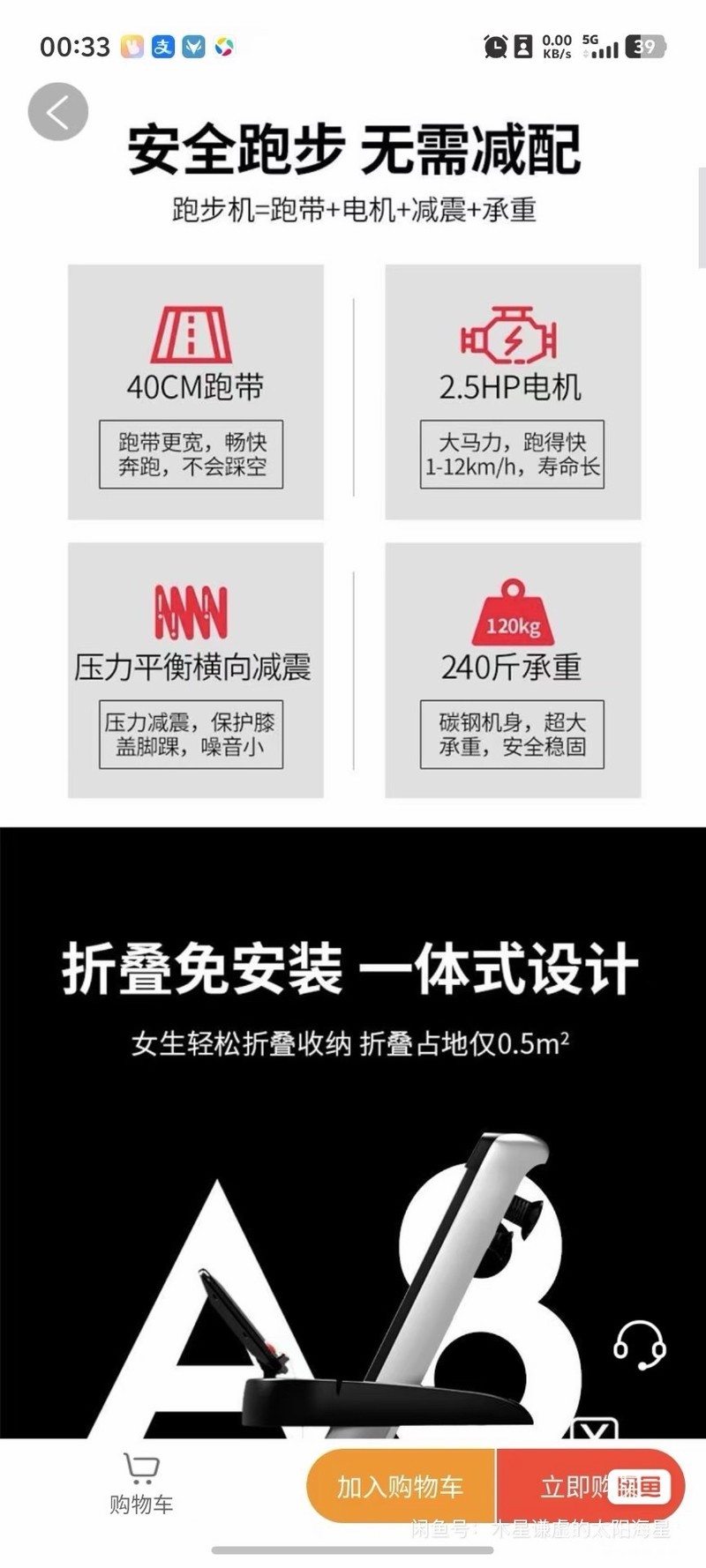706x1568 pixels.
Task: Open the 购物车 shopping cart
Action: point(141,1484)
